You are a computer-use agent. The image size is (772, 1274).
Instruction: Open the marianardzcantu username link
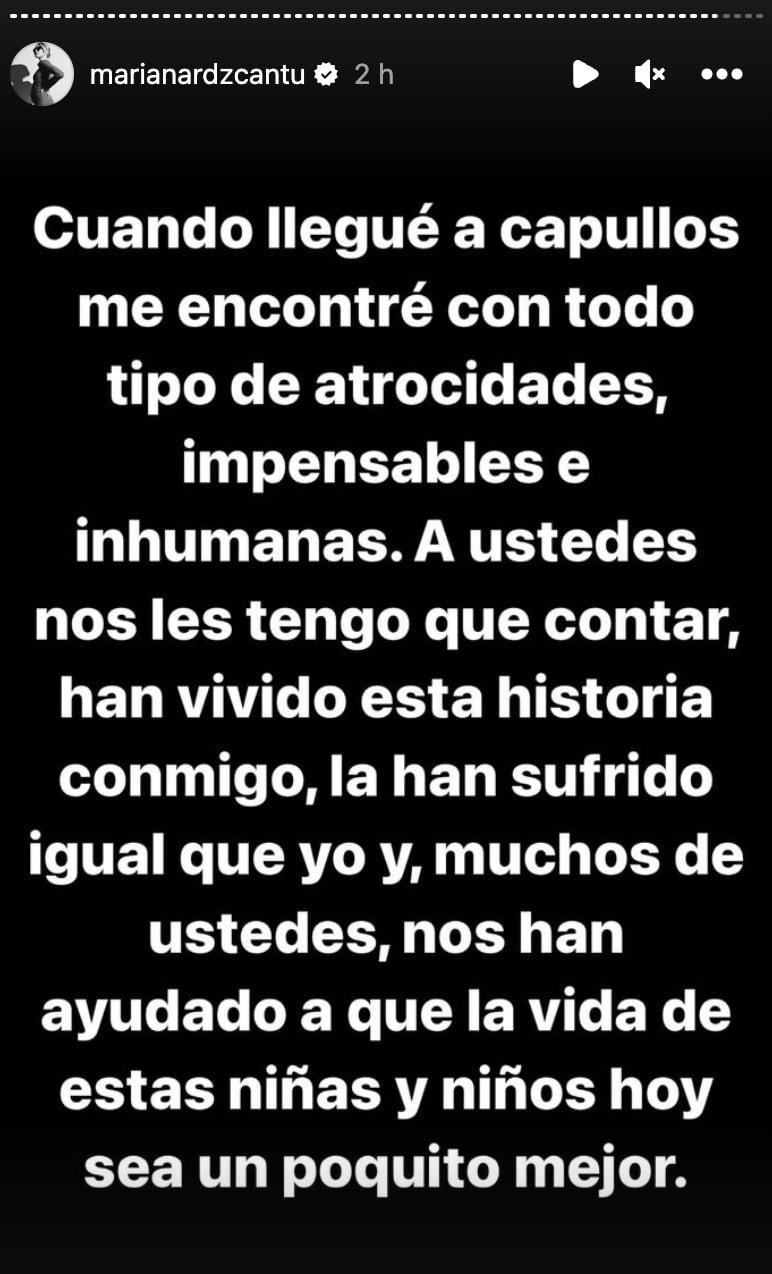(197, 74)
